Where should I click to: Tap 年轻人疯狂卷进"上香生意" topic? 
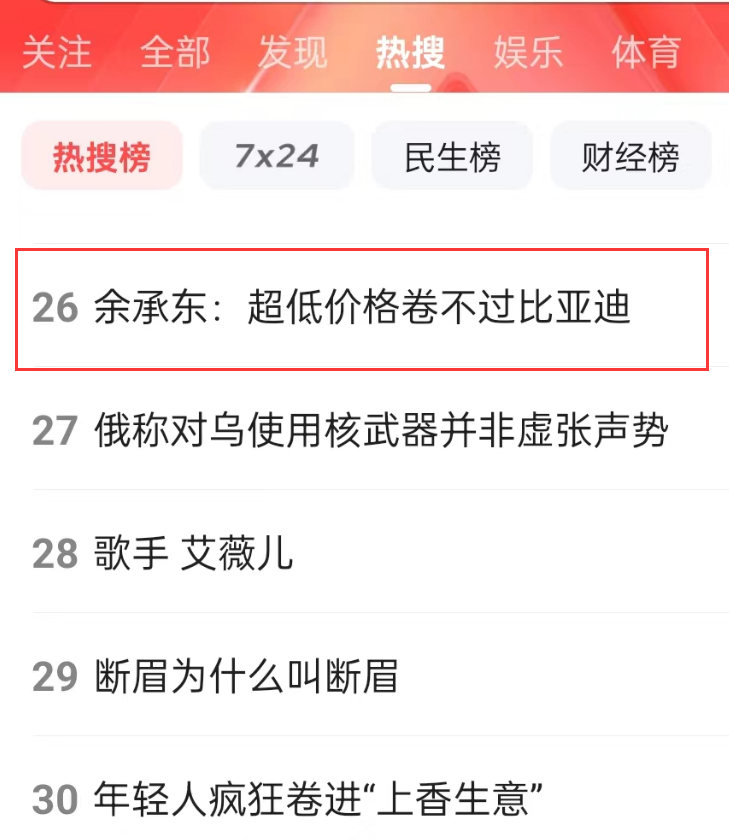click(x=319, y=799)
